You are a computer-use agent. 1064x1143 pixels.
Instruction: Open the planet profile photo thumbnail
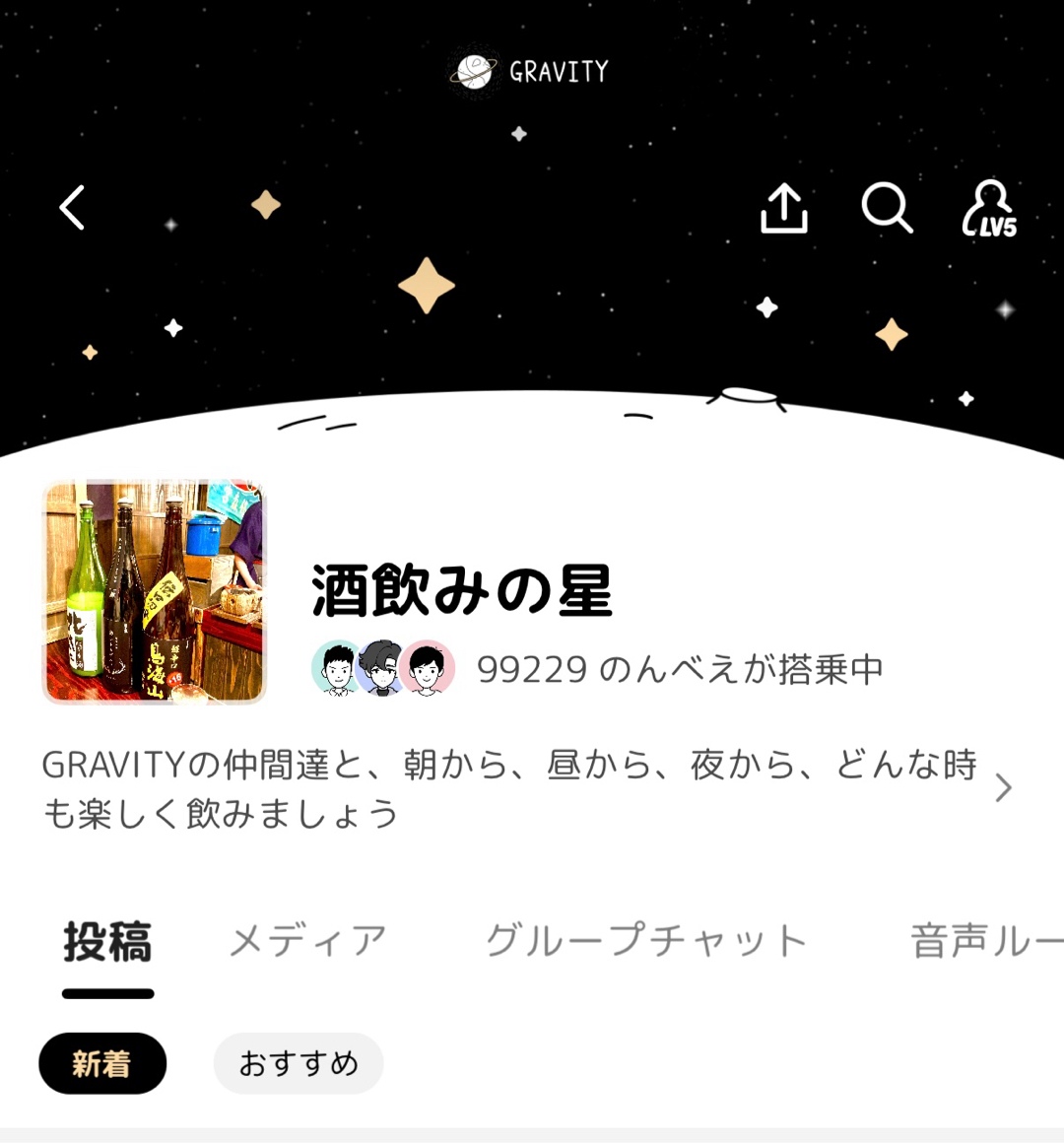click(x=154, y=592)
